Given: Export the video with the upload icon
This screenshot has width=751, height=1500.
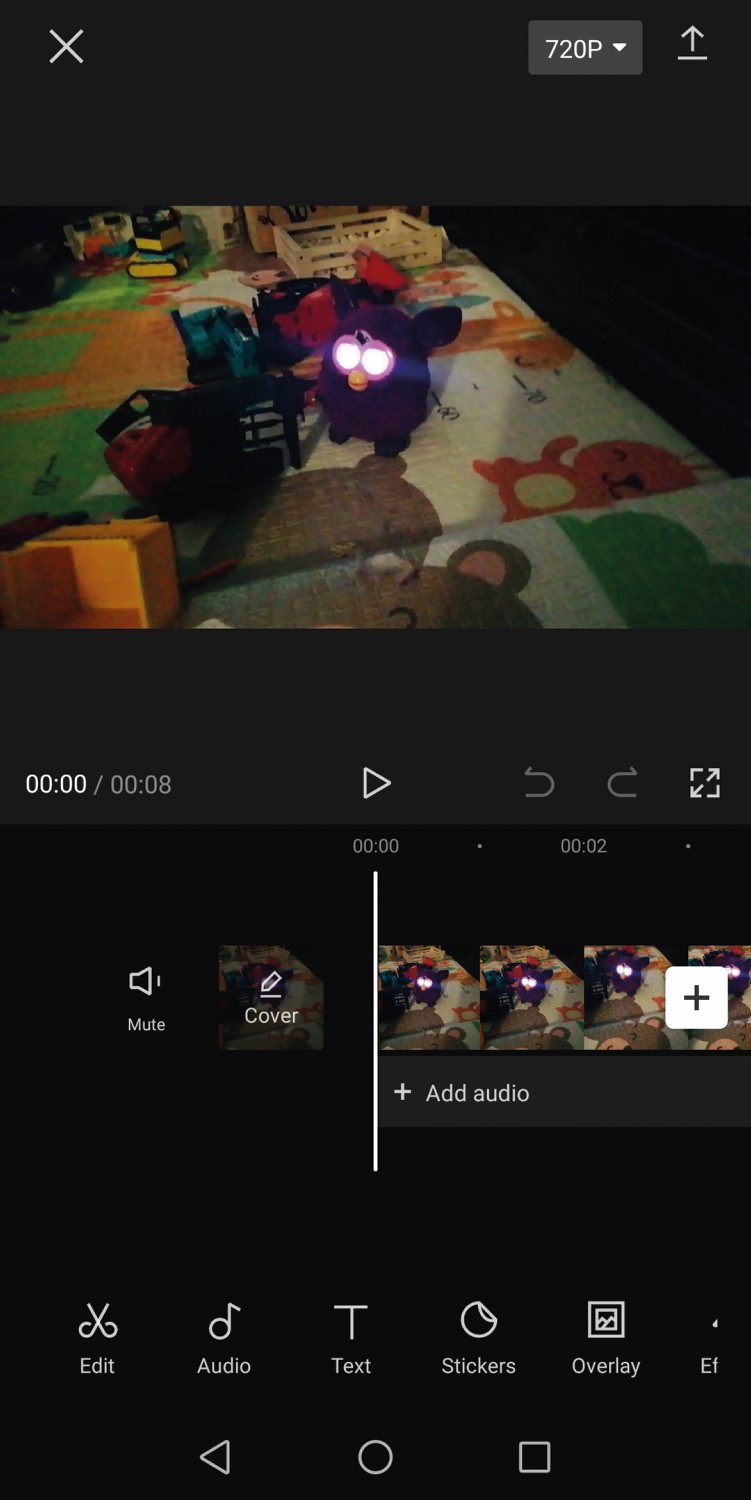Looking at the screenshot, I should [692, 45].
